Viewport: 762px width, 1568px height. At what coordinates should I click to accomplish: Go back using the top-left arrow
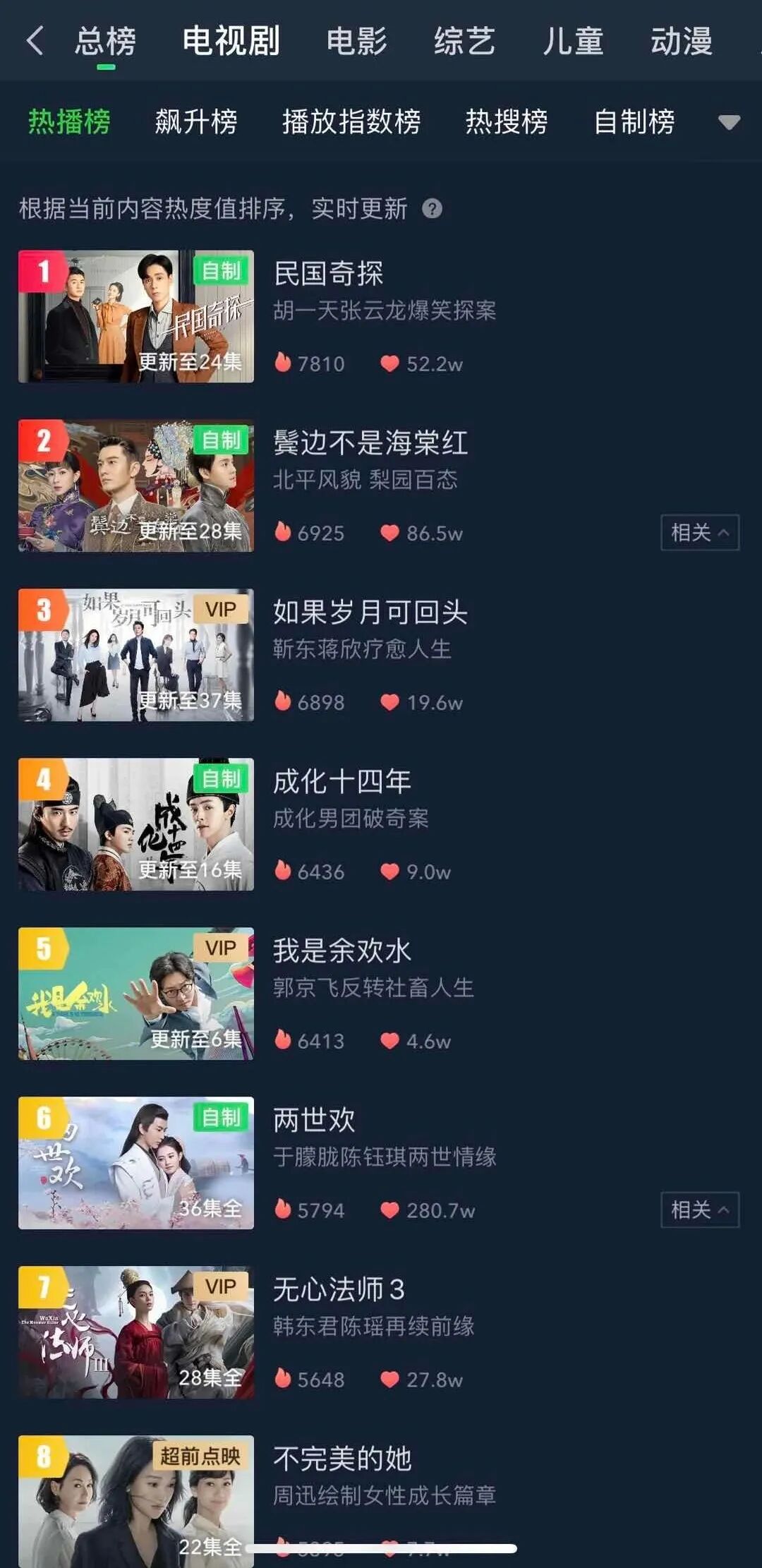(x=35, y=40)
